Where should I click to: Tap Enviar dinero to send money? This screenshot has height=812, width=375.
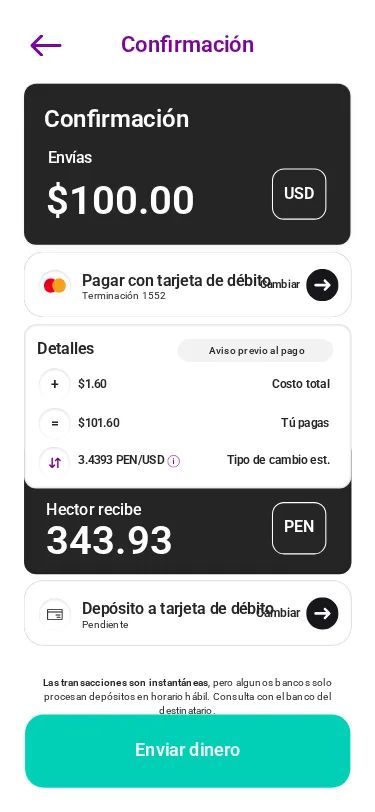coord(188,750)
